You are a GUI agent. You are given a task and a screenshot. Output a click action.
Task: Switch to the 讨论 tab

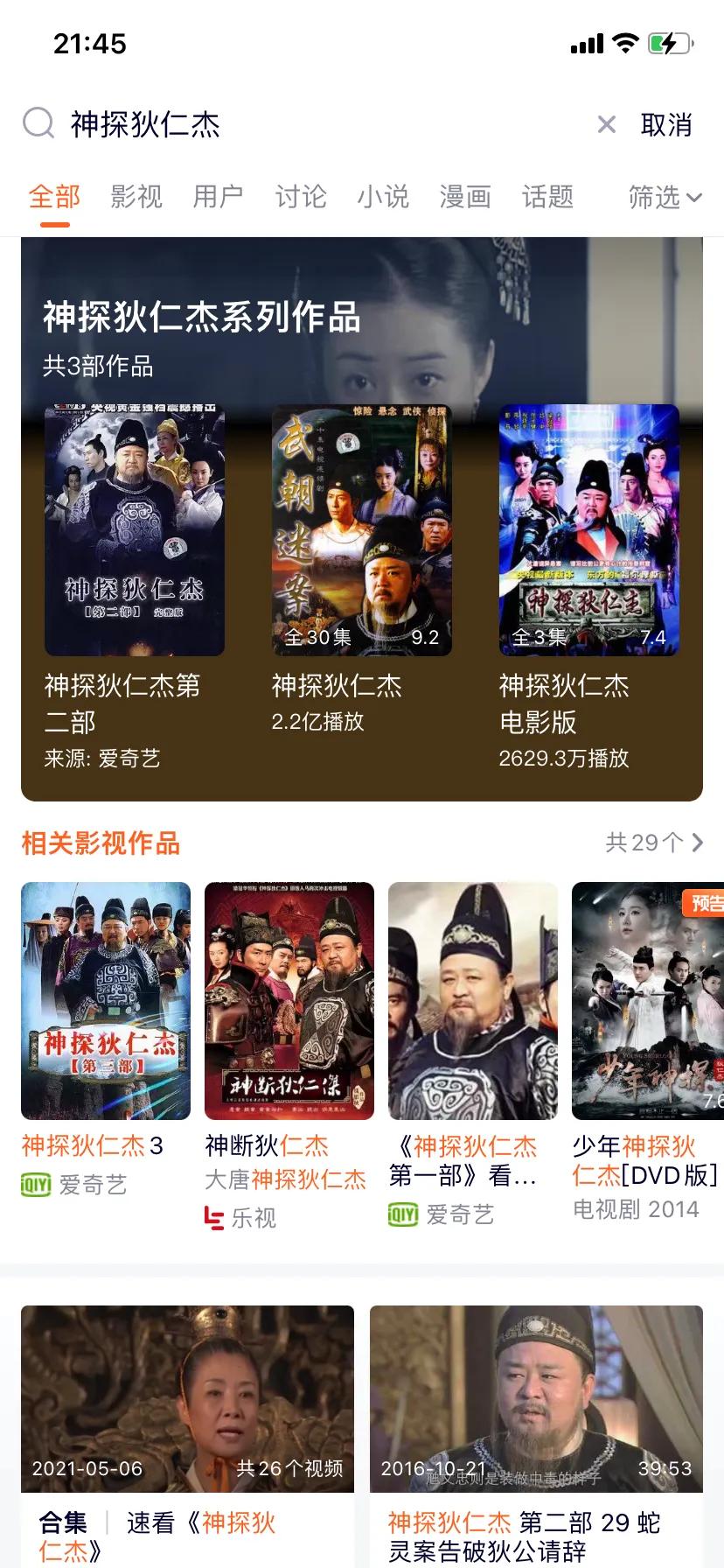301,197
